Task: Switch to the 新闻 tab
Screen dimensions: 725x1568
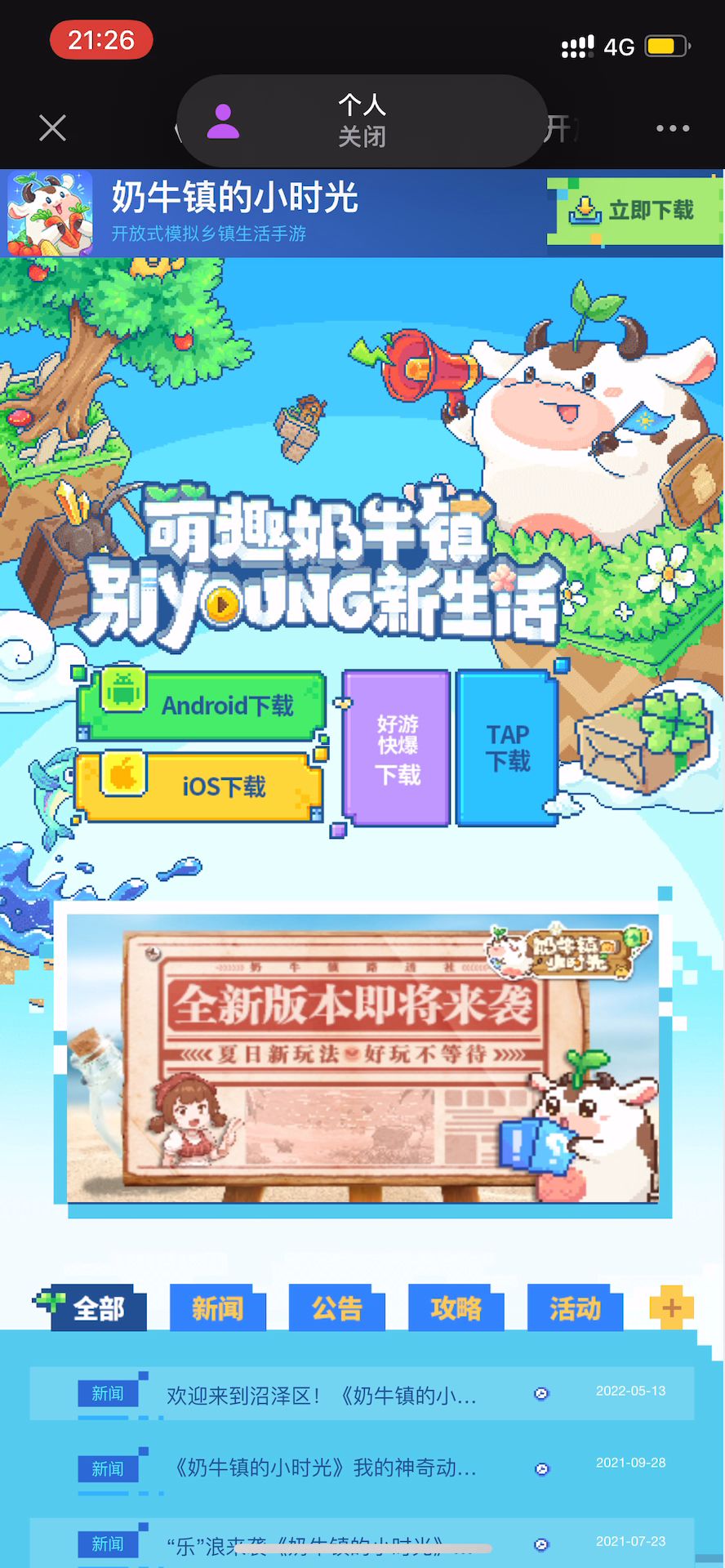Action: coord(218,1308)
